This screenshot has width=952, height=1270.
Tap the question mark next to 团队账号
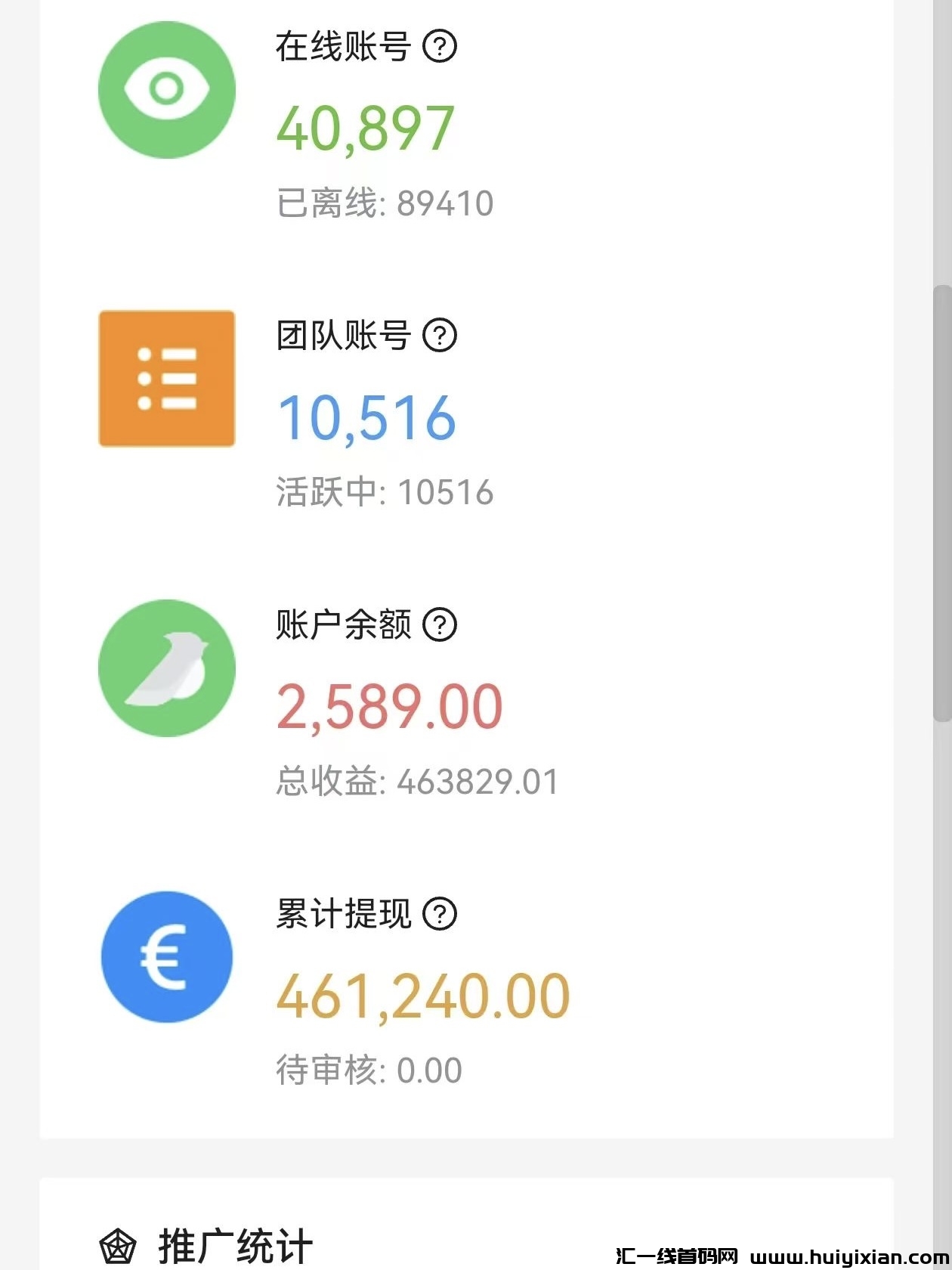(x=439, y=336)
